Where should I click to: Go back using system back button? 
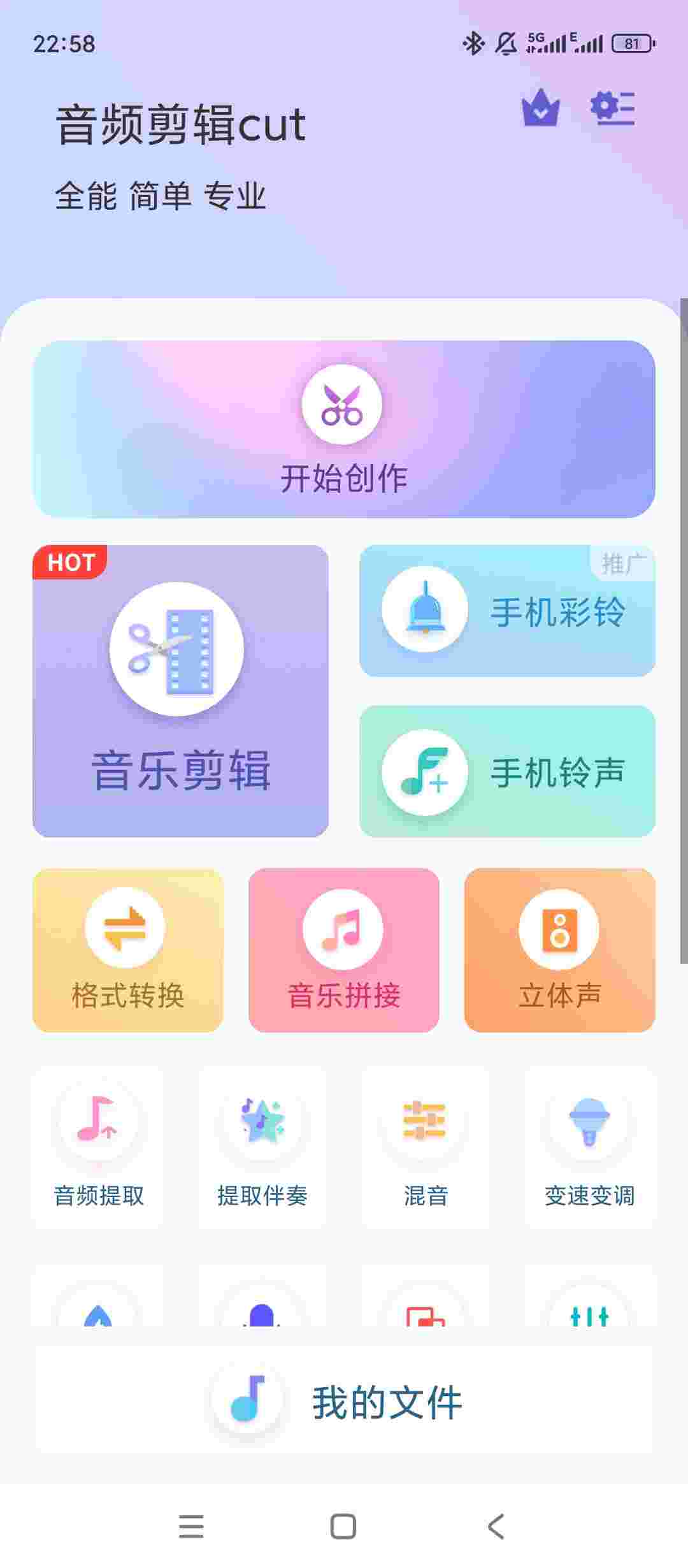[x=496, y=1526]
